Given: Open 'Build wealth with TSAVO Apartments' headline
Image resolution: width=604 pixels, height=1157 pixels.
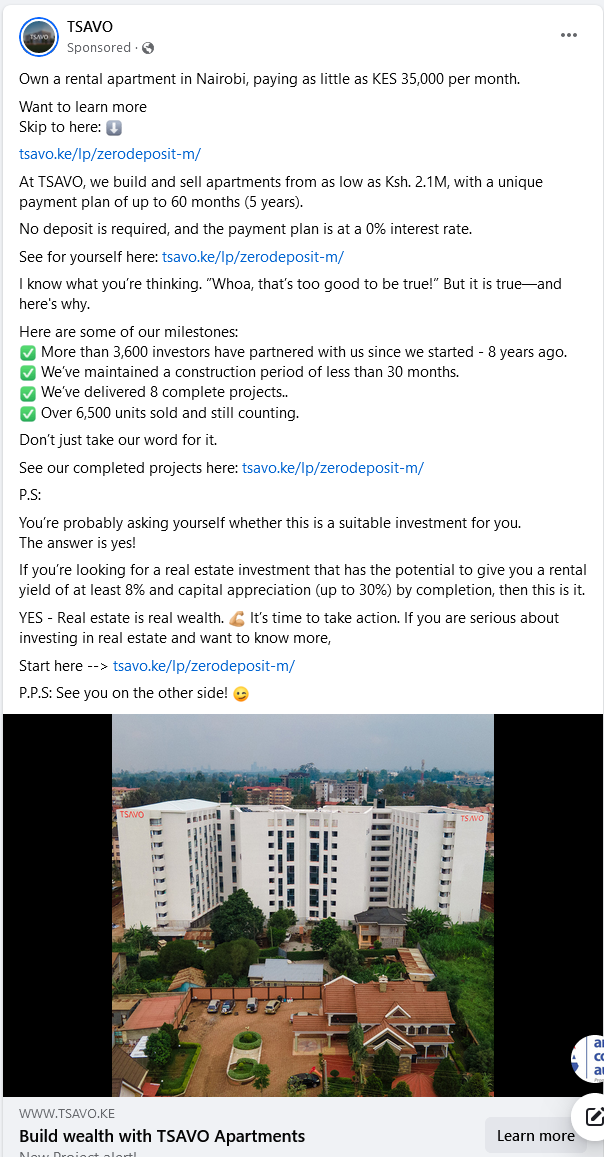Looking at the screenshot, I should [x=162, y=1136].
